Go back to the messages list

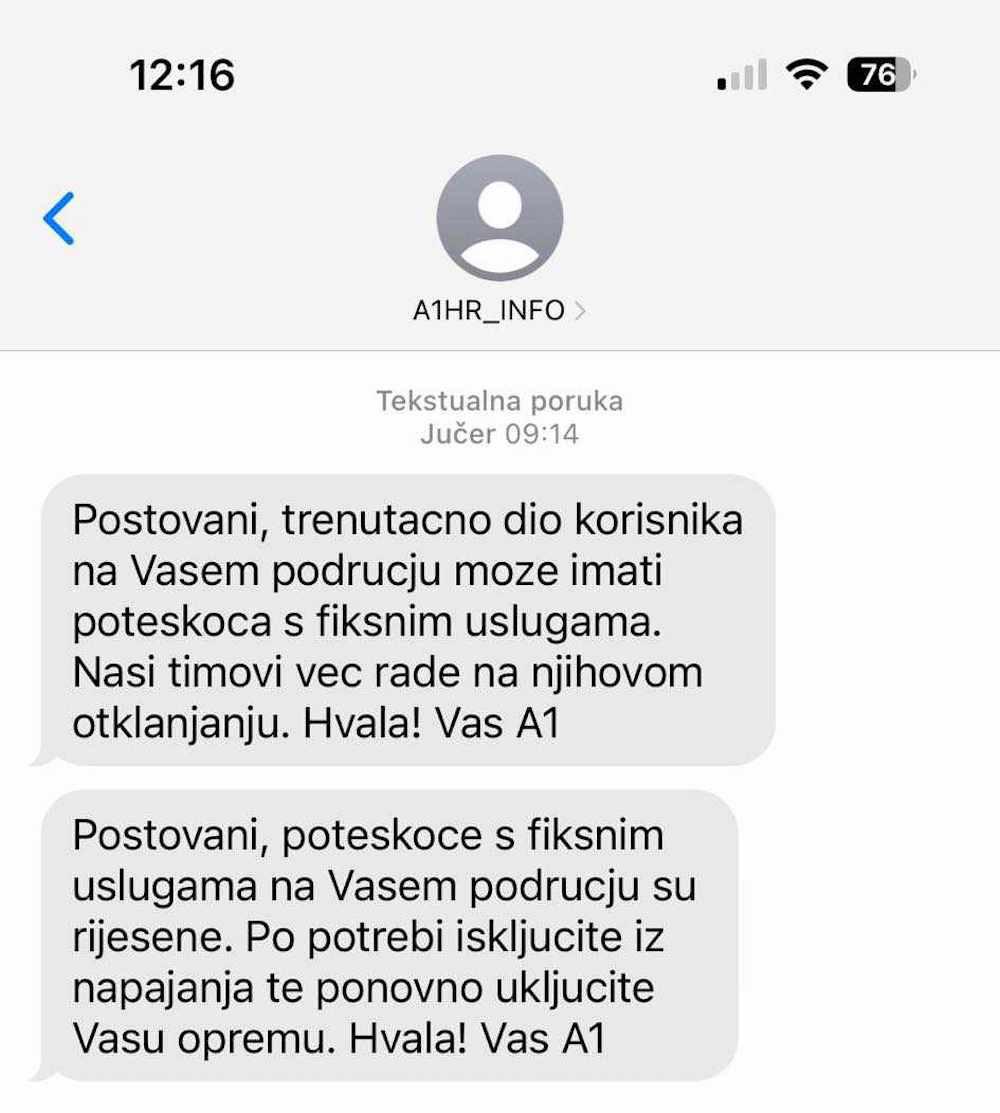[59, 219]
